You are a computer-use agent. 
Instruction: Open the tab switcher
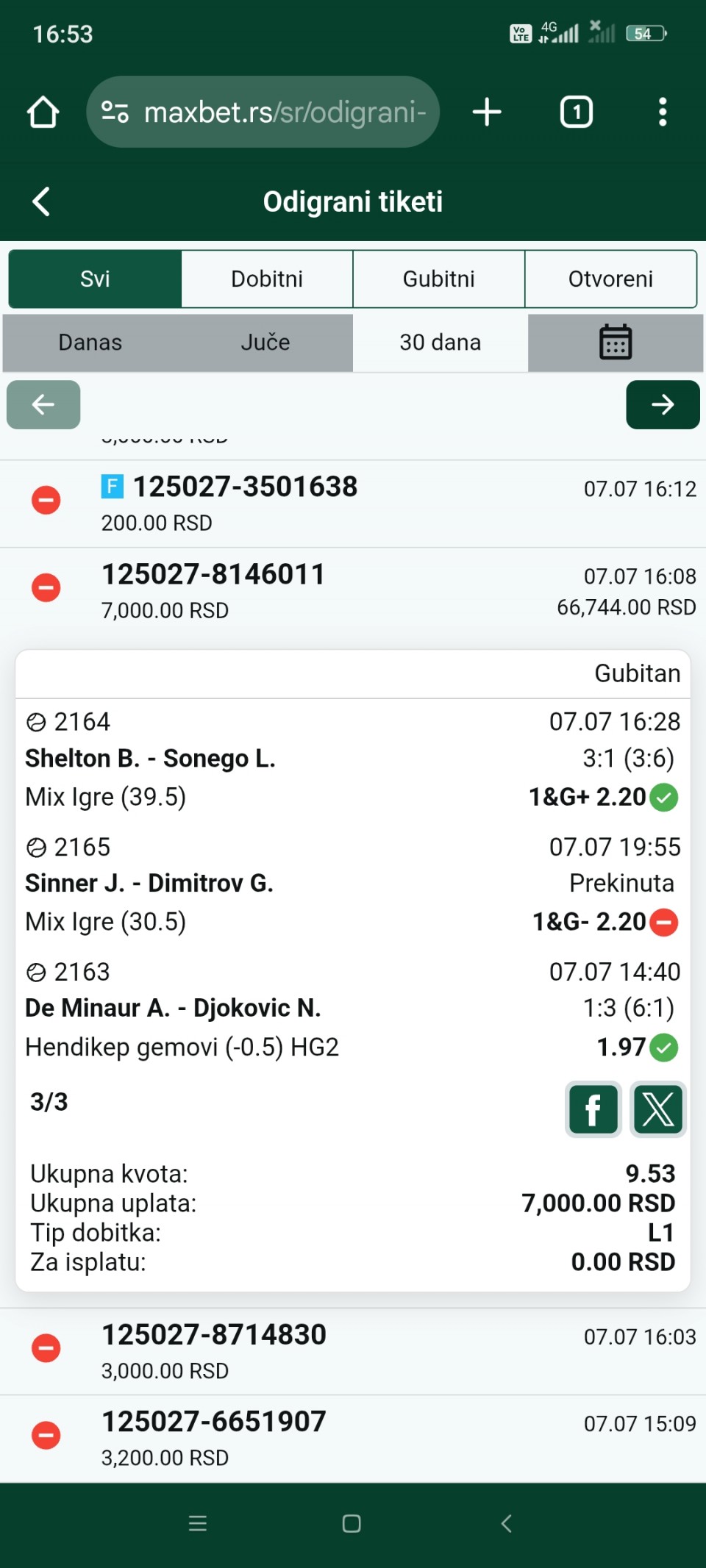coord(577,112)
